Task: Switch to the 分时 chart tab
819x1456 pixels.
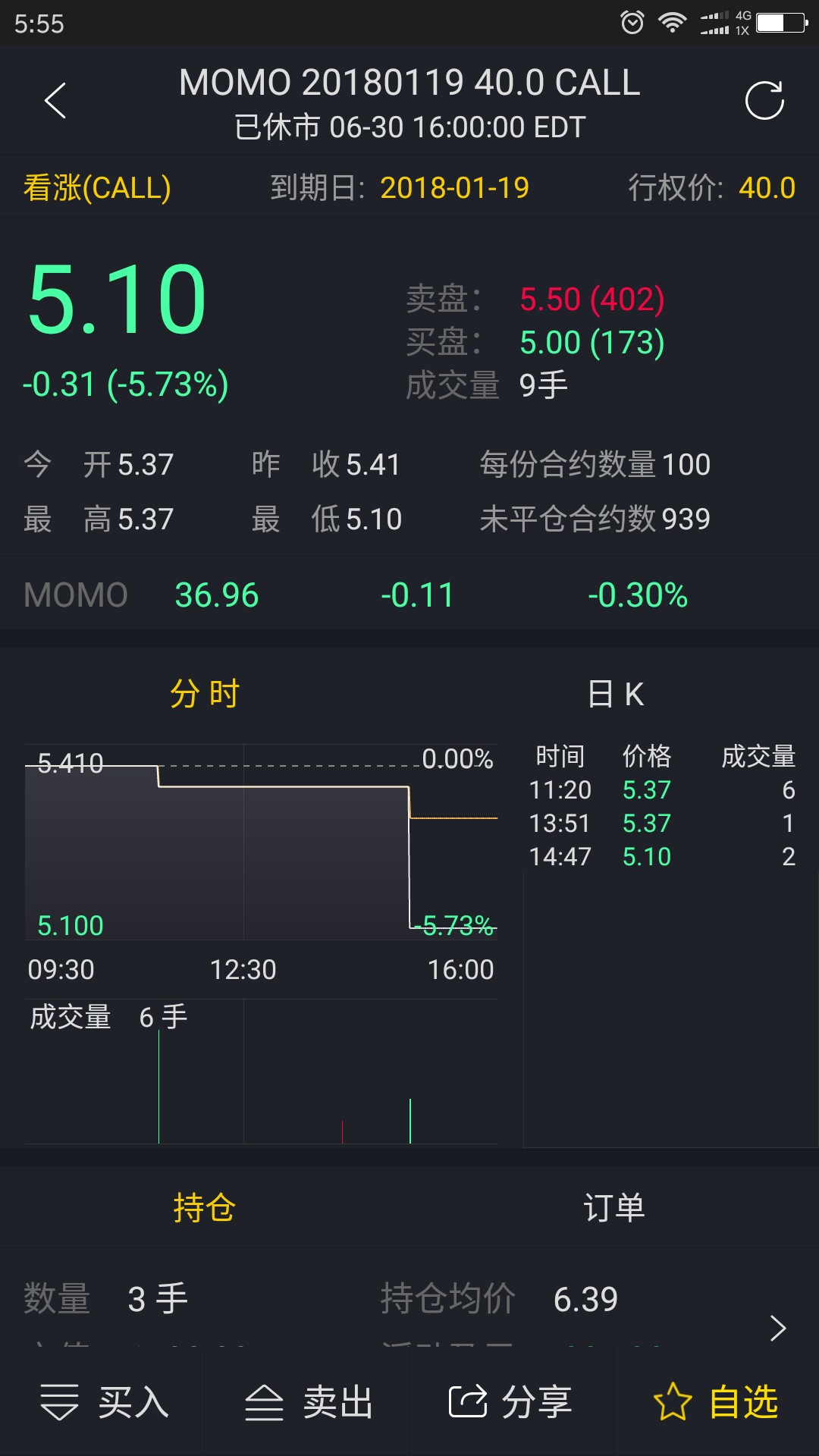Action: (x=205, y=694)
